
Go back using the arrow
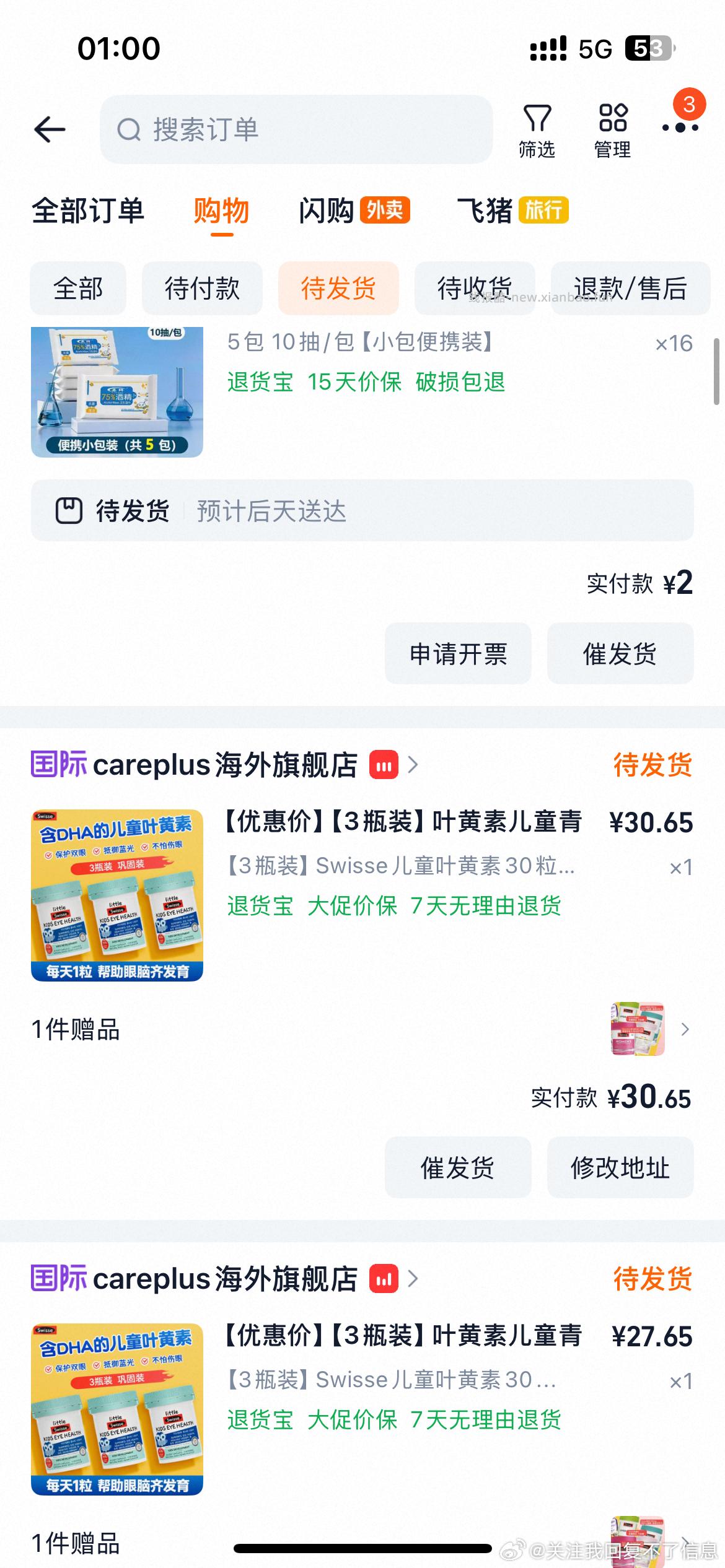point(50,129)
